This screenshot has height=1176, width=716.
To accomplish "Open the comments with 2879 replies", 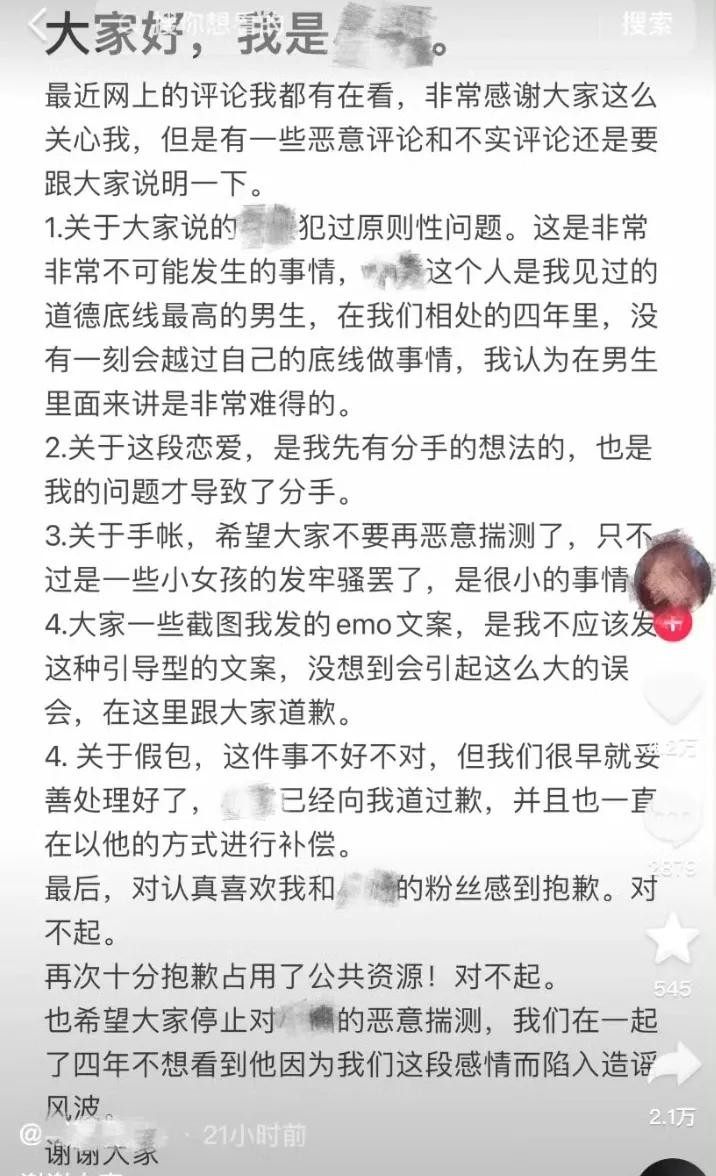I will coord(672,823).
